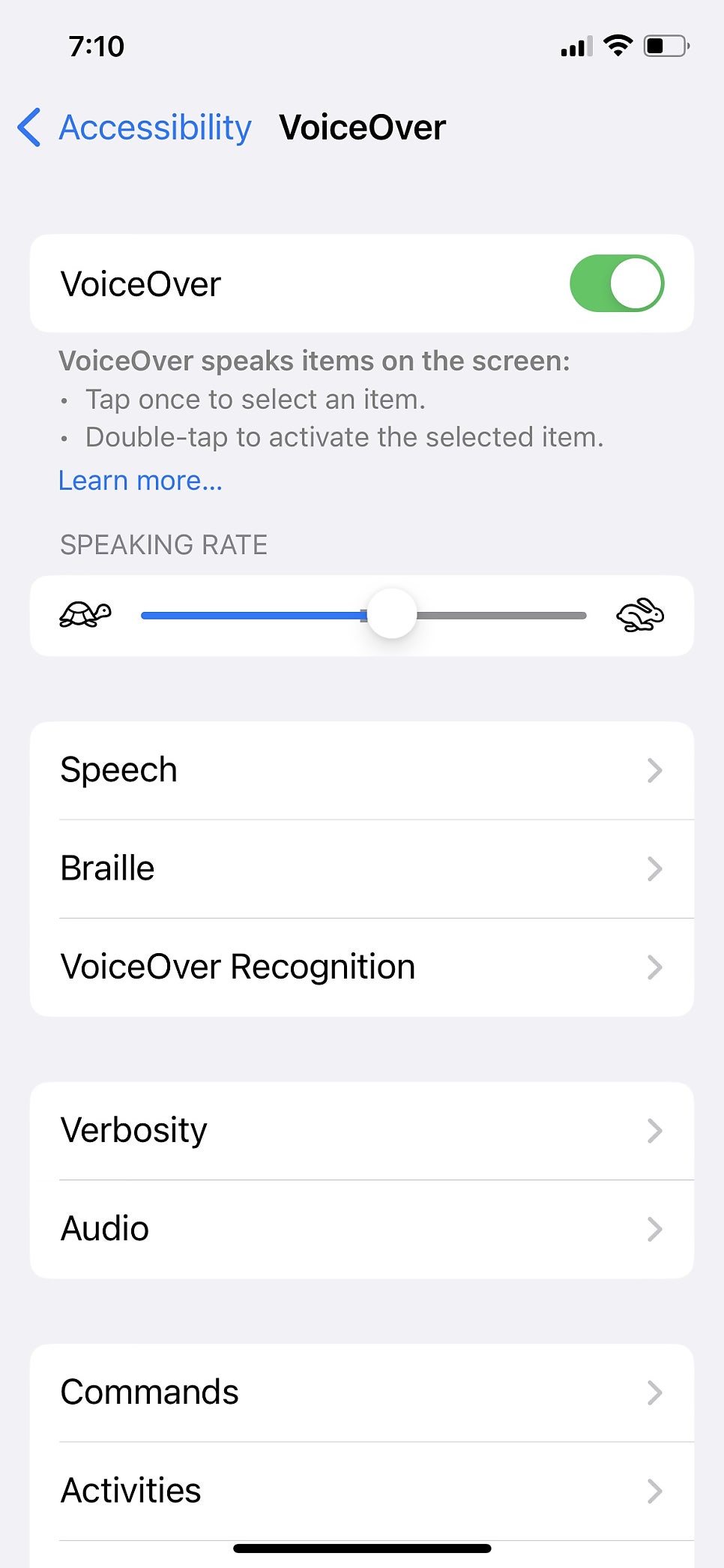
Task: Open Braille settings
Action: coord(362,869)
